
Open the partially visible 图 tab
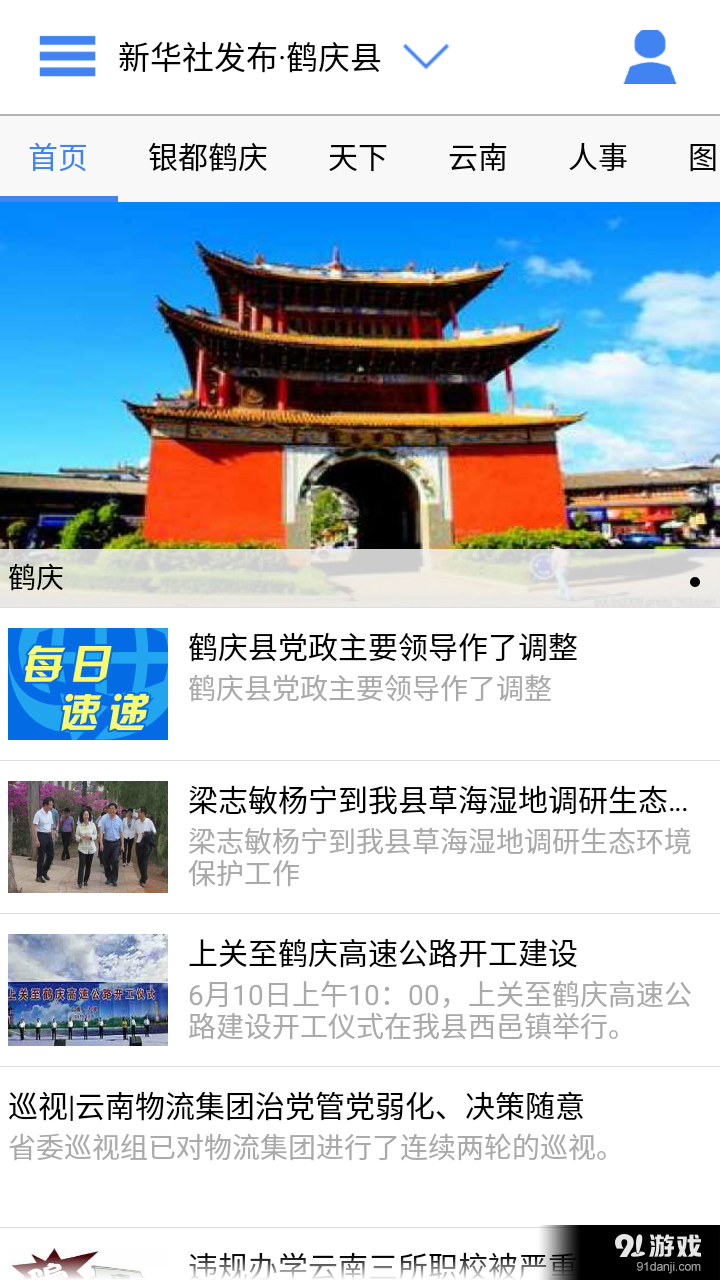click(x=705, y=158)
